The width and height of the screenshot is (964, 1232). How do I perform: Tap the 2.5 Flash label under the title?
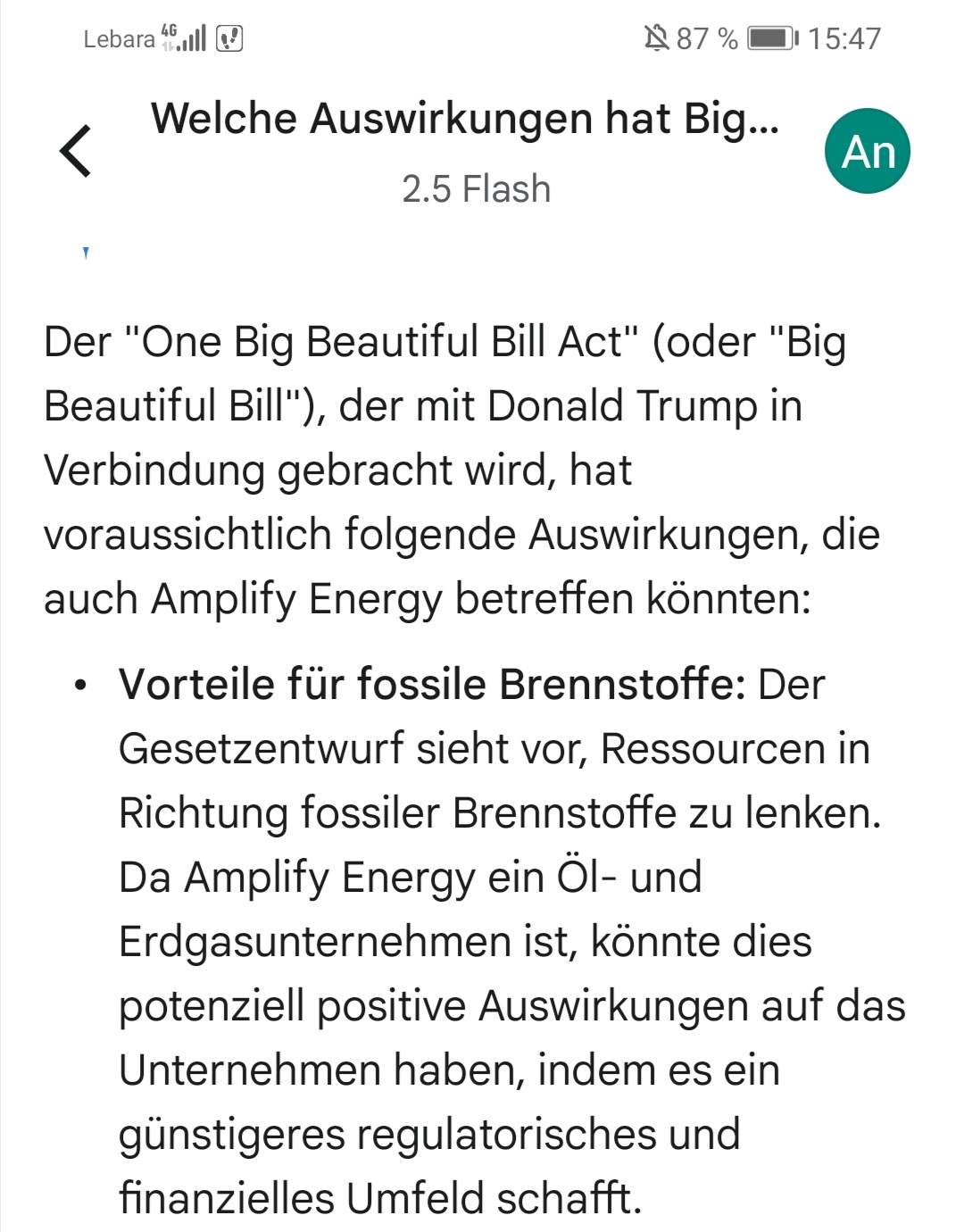476,187
